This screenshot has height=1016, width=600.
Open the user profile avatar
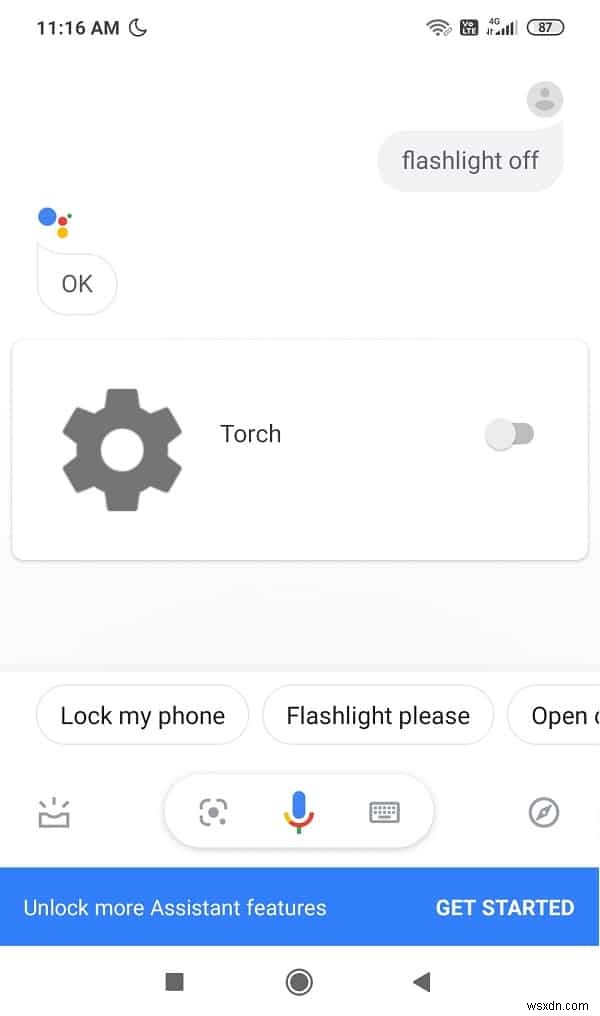pyautogui.click(x=545, y=98)
